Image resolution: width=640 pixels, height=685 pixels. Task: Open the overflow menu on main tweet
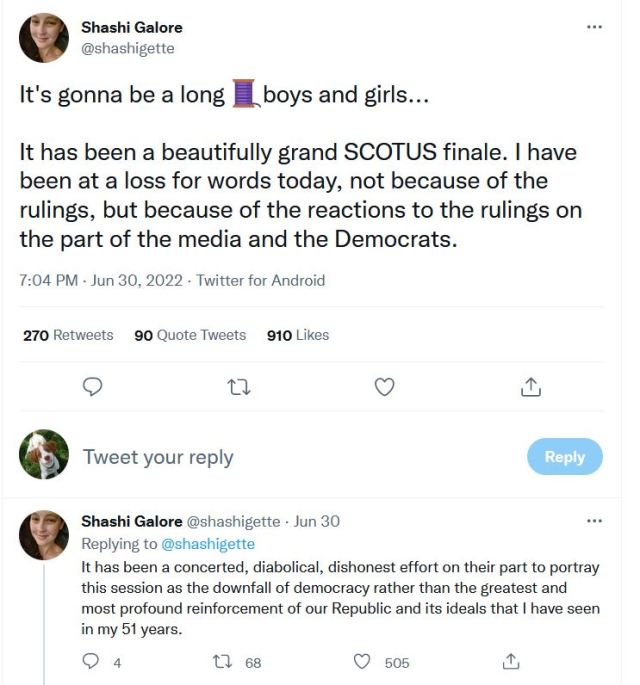pos(594,27)
